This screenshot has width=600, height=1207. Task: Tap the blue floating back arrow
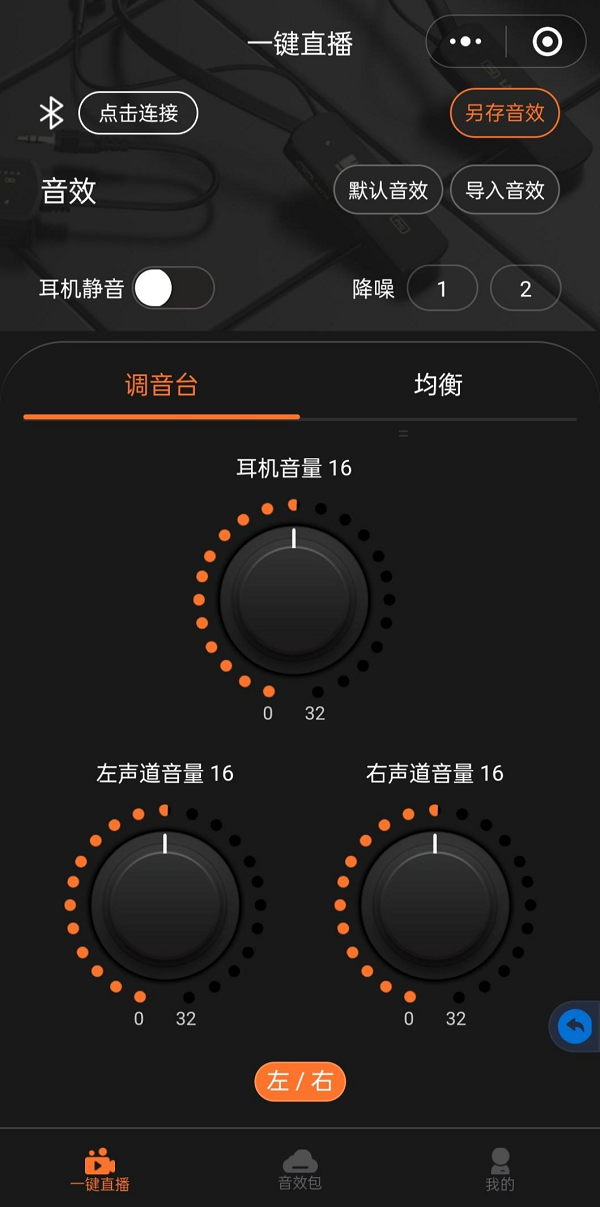click(x=575, y=1027)
